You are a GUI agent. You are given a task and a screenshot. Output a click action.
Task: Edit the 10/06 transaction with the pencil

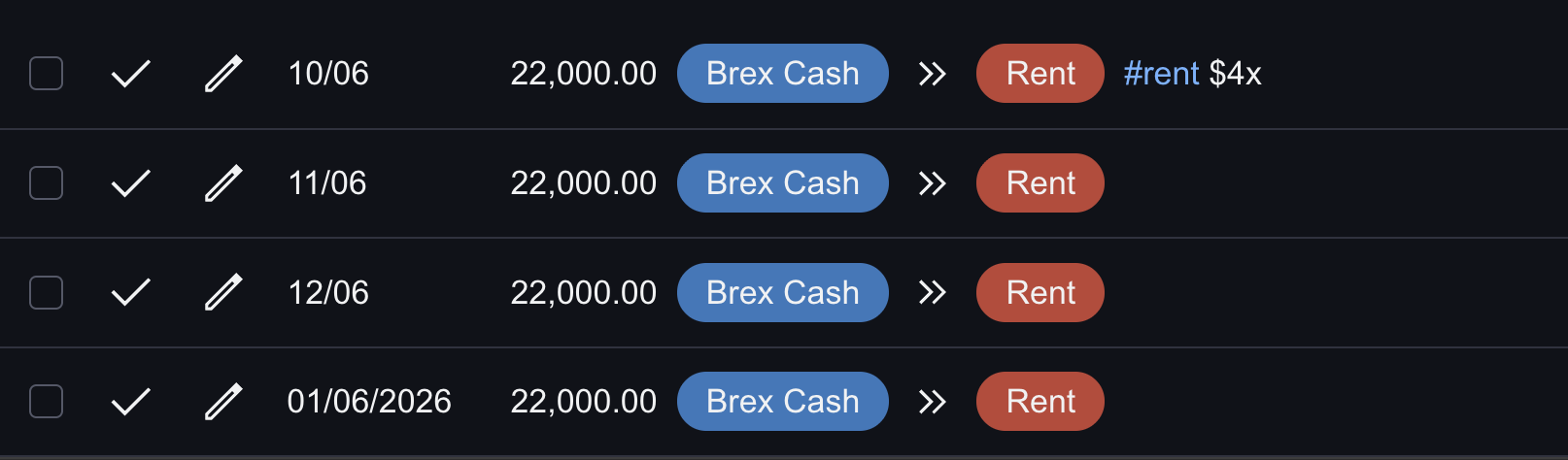click(223, 74)
